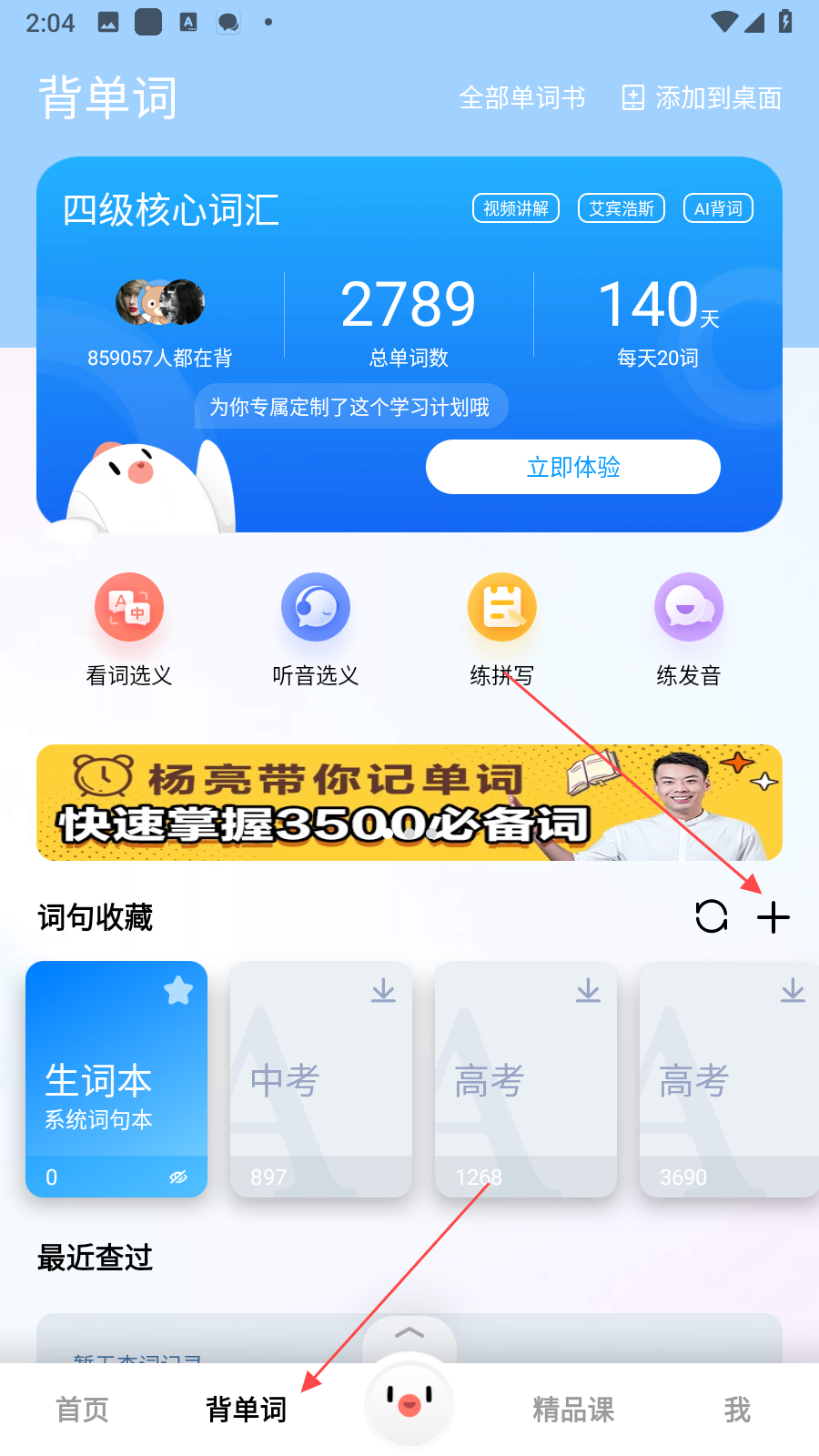Tap 添加到桌面 shortcut option
The height and width of the screenshot is (1456, 819).
pyautogui.click(x=701, y=98)
